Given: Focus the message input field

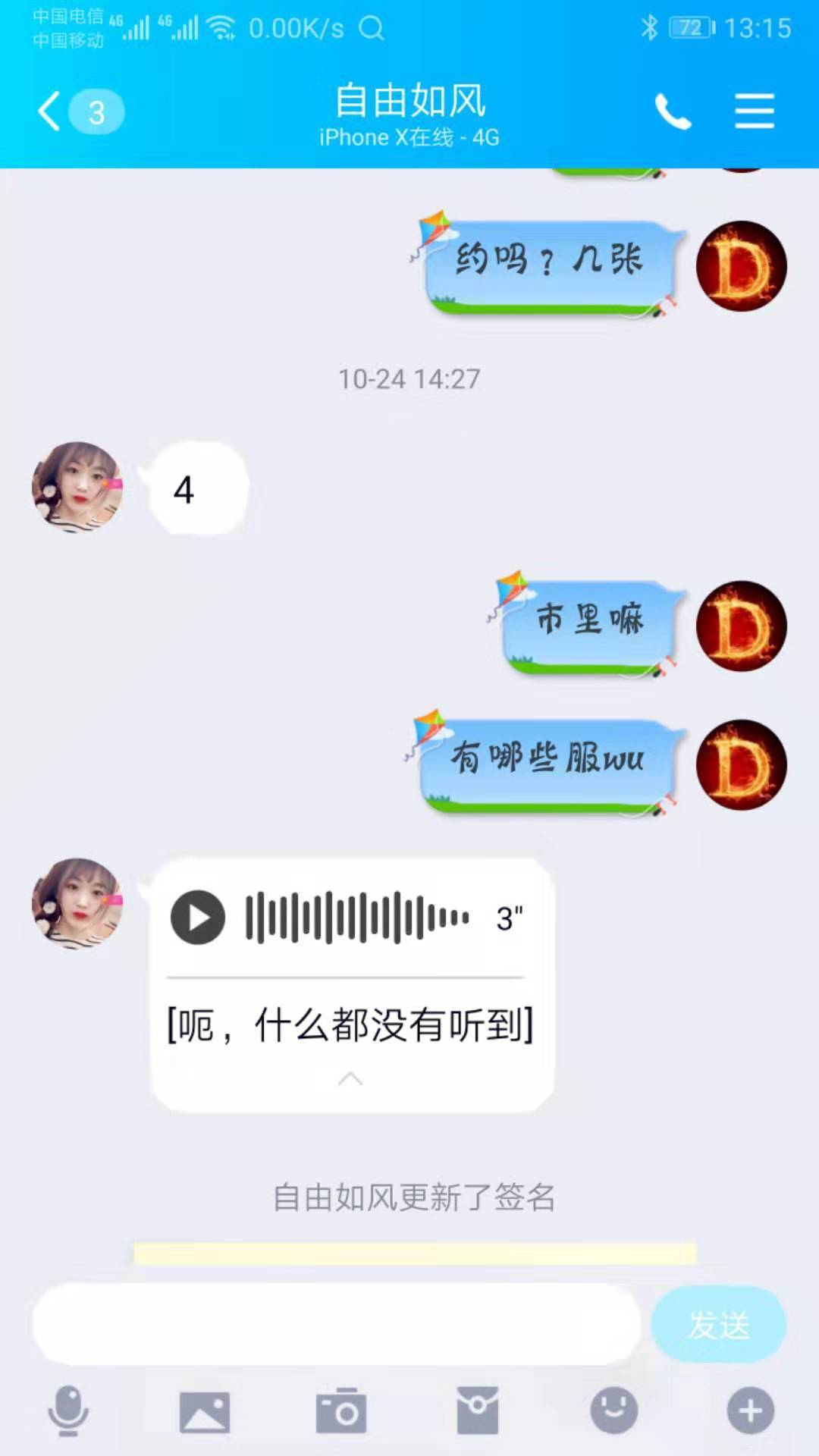Looking at the screenshot, I should click(337, 1324).
